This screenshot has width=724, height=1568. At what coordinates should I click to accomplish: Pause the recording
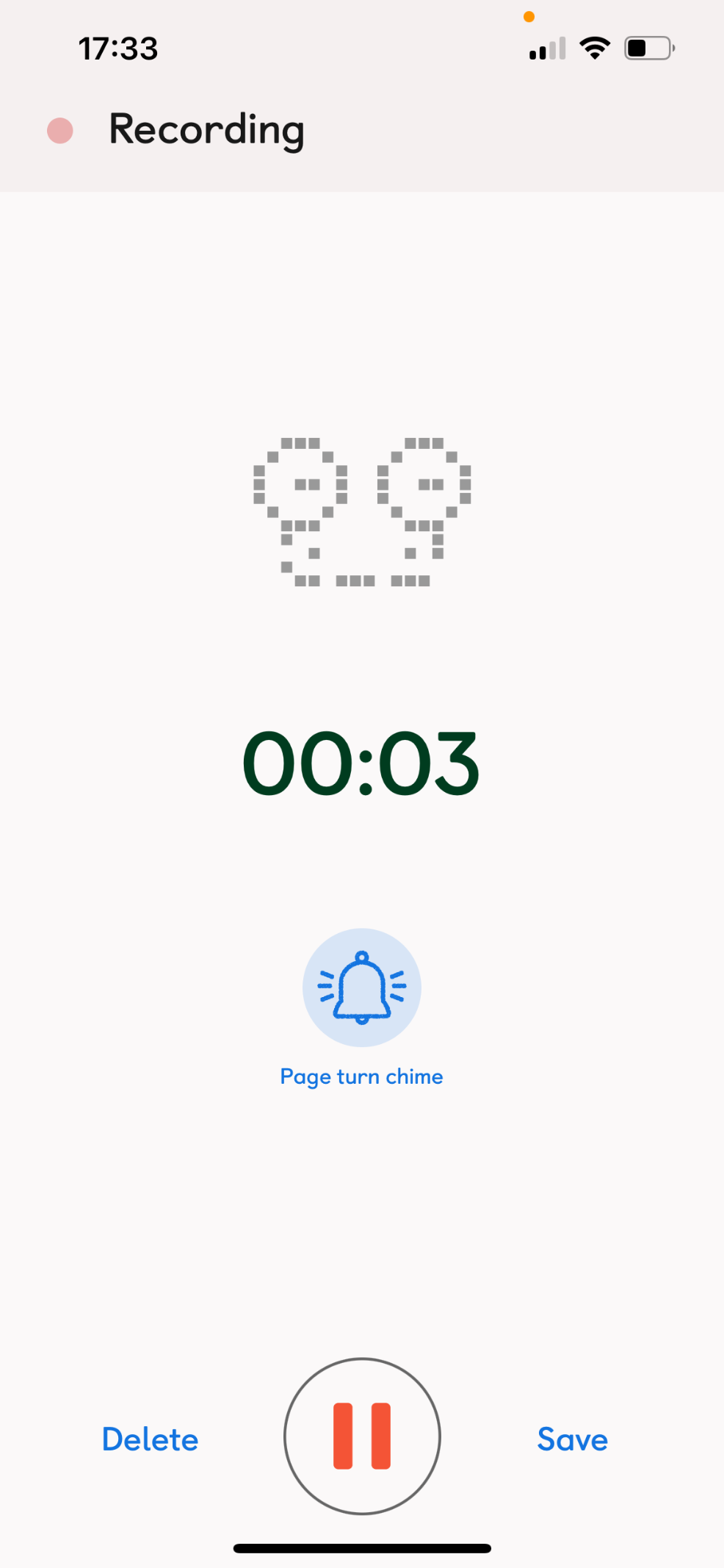pos(362,1436)
